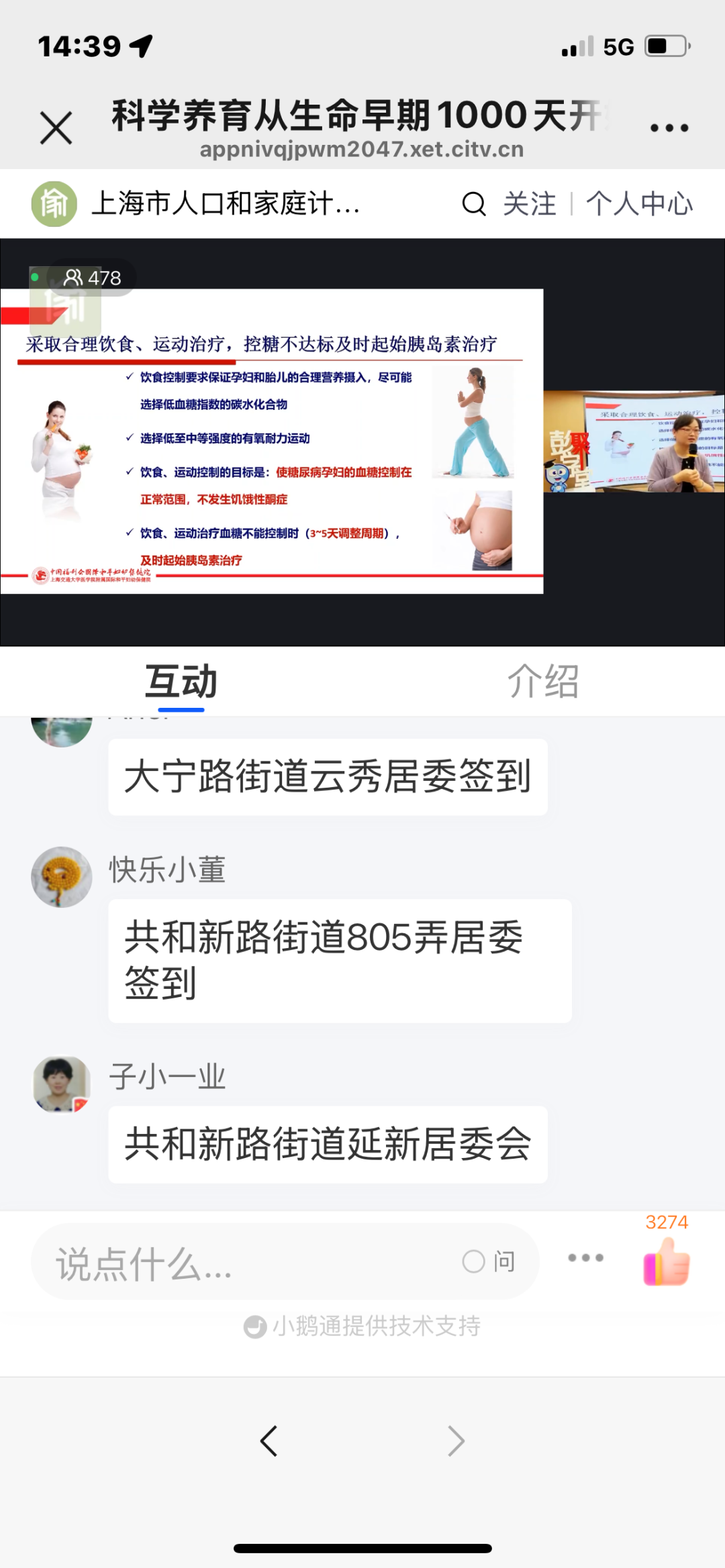Image resolution: width=725 pixels, height=1568 pixels.
Task: Tap the 子小一业 user avatar
Action: 60,1082
